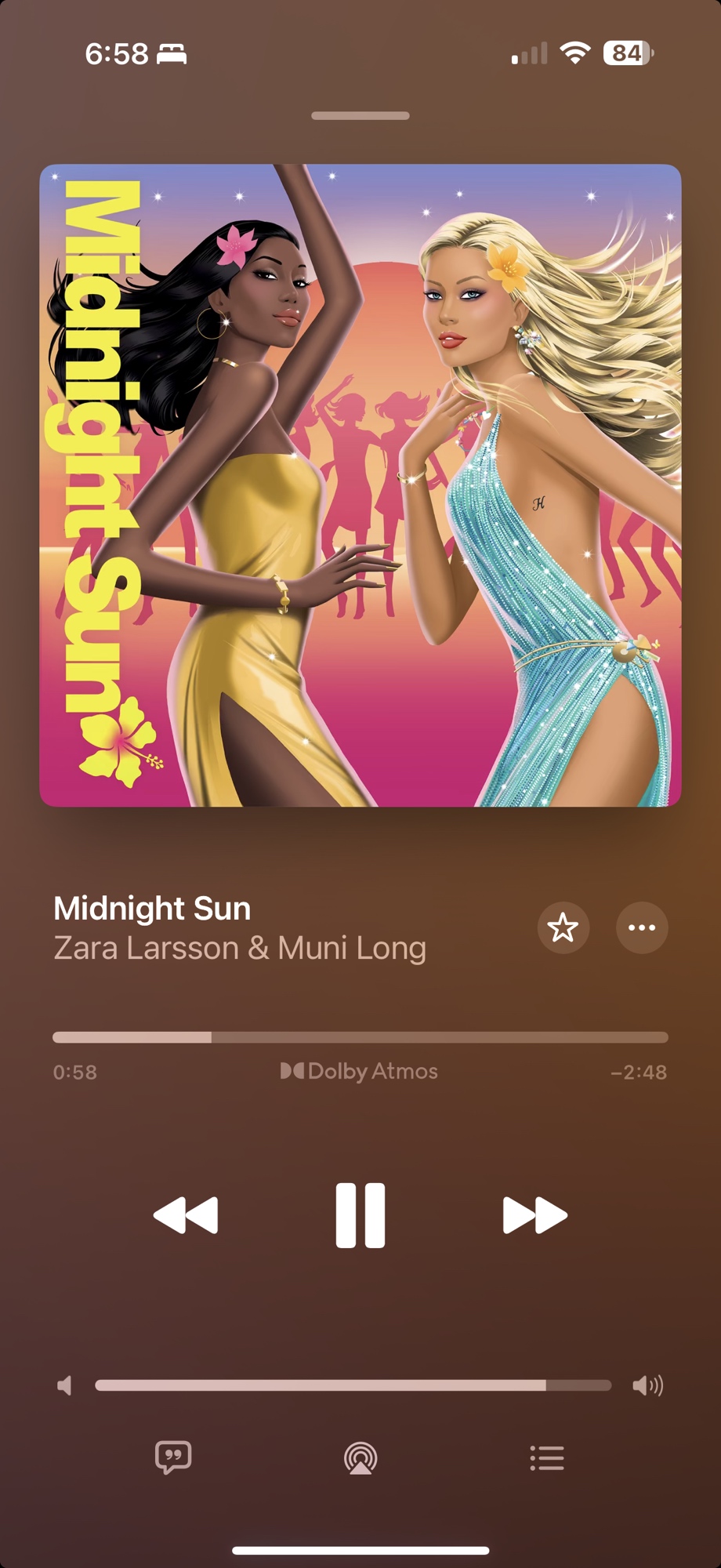Tap the Dolby Atmos badge

[x=360, y=1071]
